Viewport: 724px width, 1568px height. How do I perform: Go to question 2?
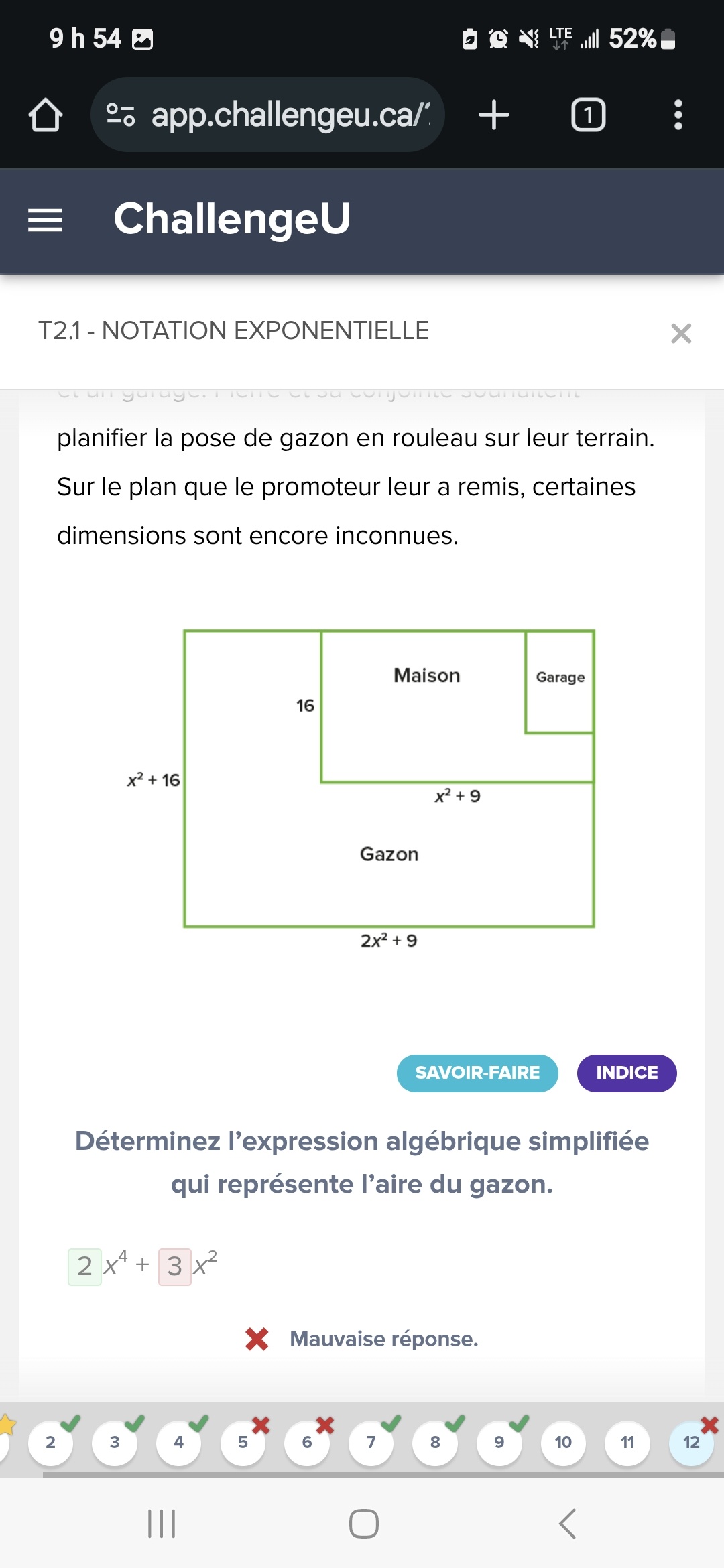pyautogui.click(x=50, y=1442)
